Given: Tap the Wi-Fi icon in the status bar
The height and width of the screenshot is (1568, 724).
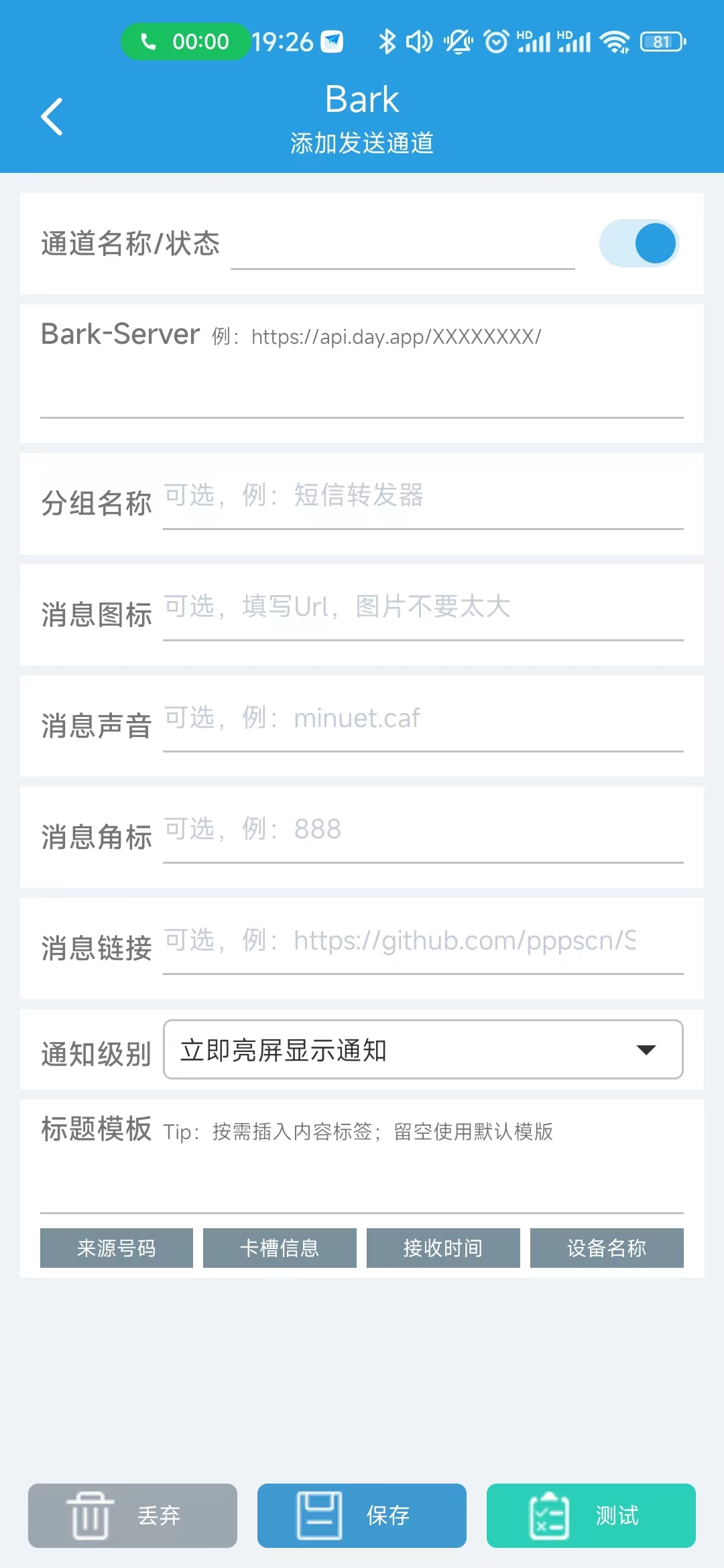Looking at the screenshot, I should (x=614, y=42).
